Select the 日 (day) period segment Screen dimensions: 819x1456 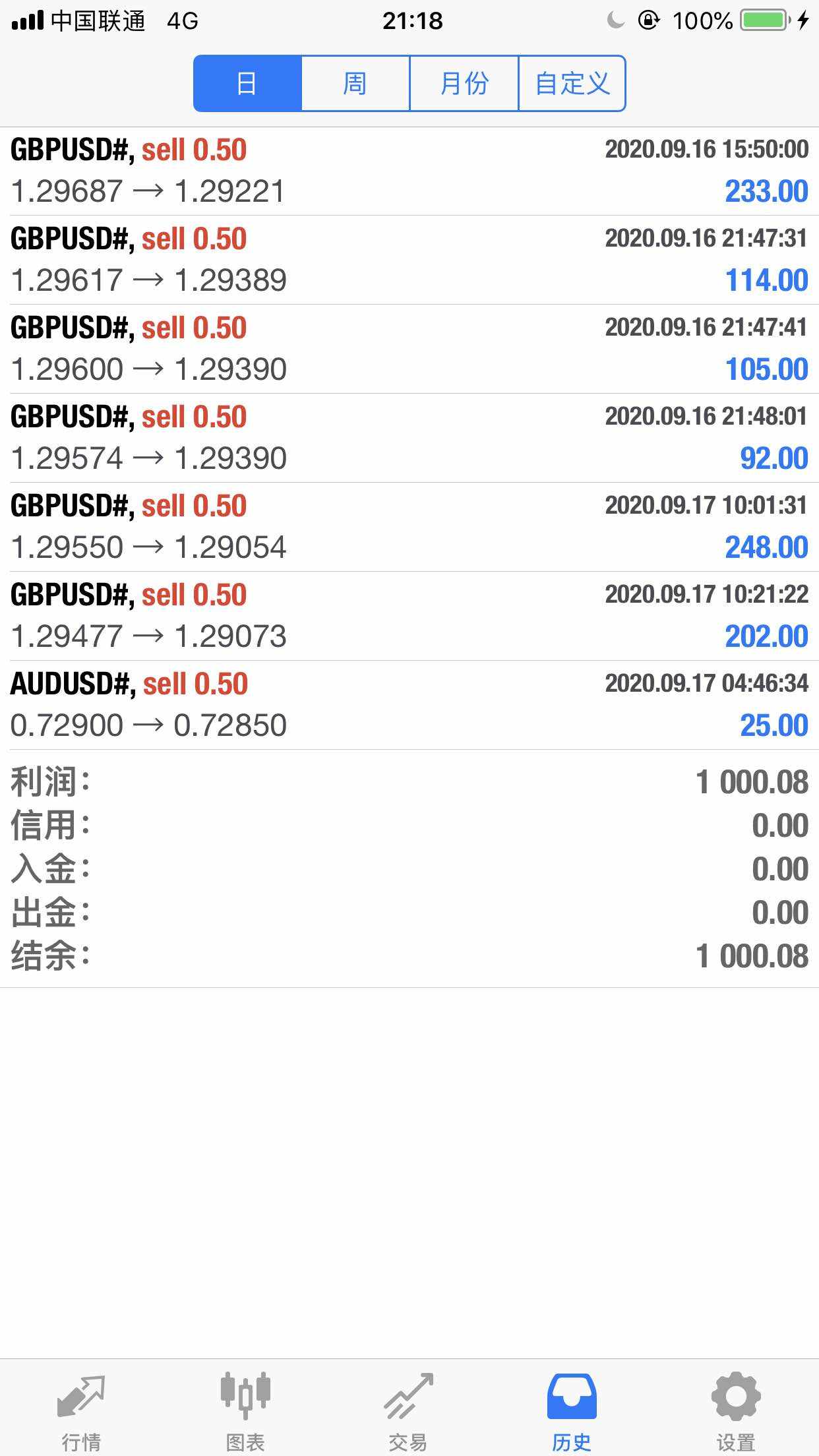pos(247,84)
